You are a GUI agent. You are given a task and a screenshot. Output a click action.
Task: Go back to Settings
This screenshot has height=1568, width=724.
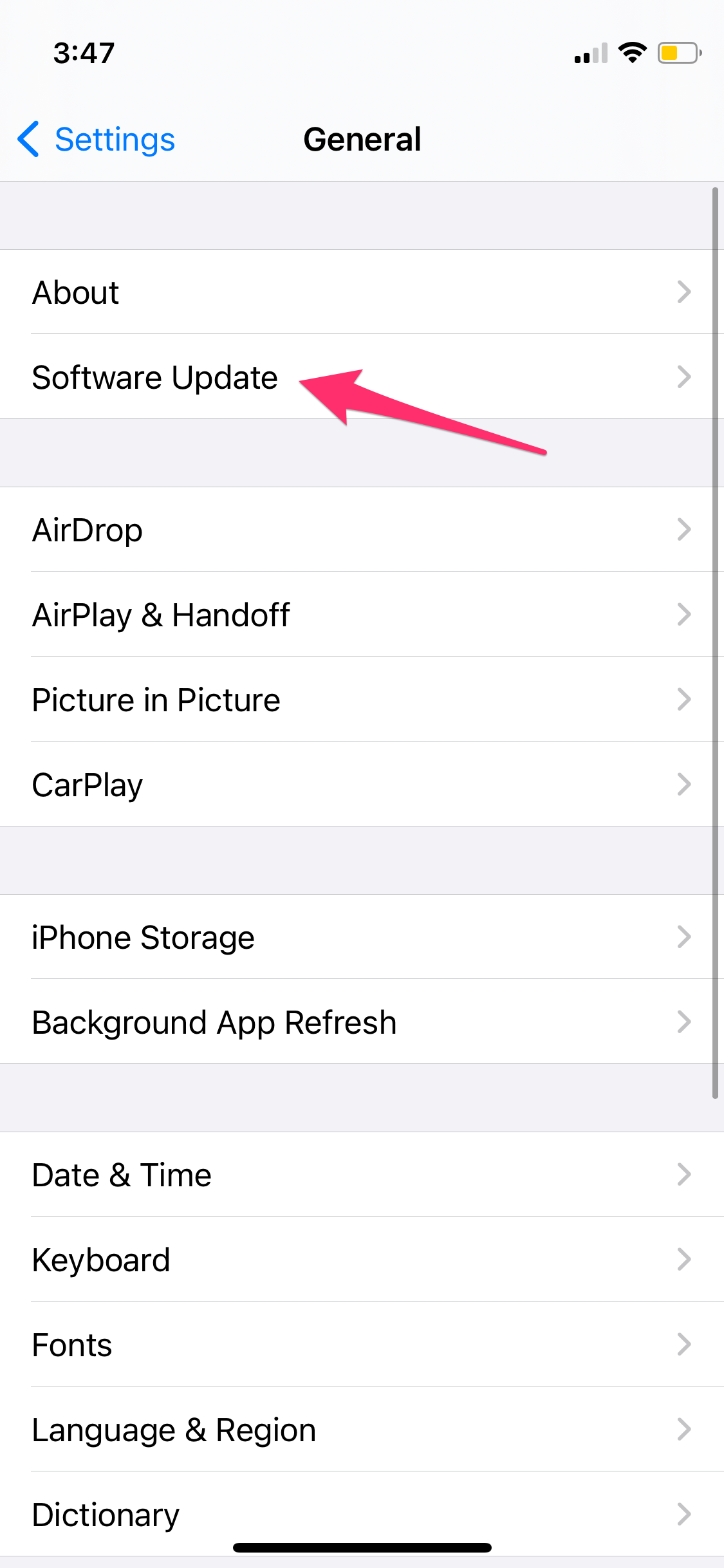(97, 139)
